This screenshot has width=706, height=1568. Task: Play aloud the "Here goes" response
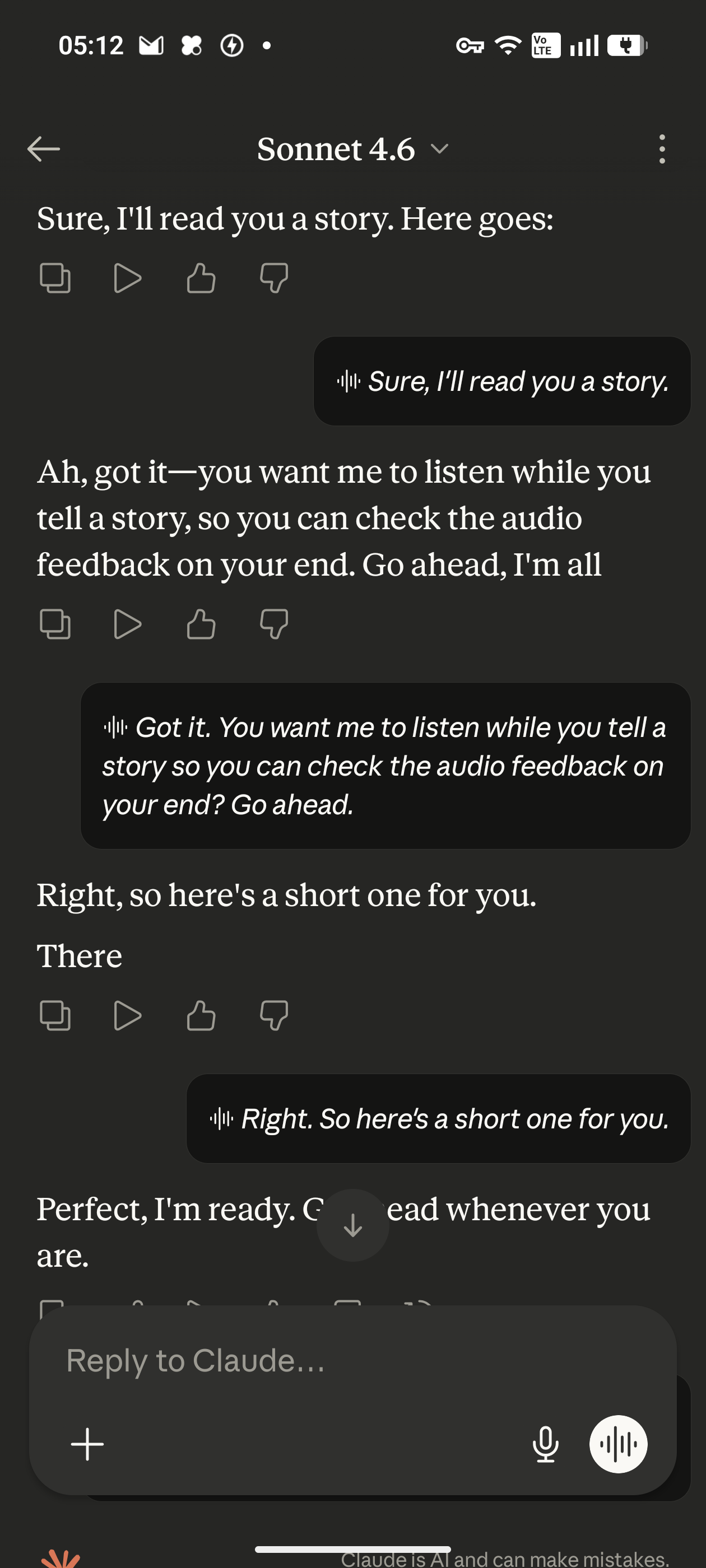pyautogui.click(x=127, y=278)
